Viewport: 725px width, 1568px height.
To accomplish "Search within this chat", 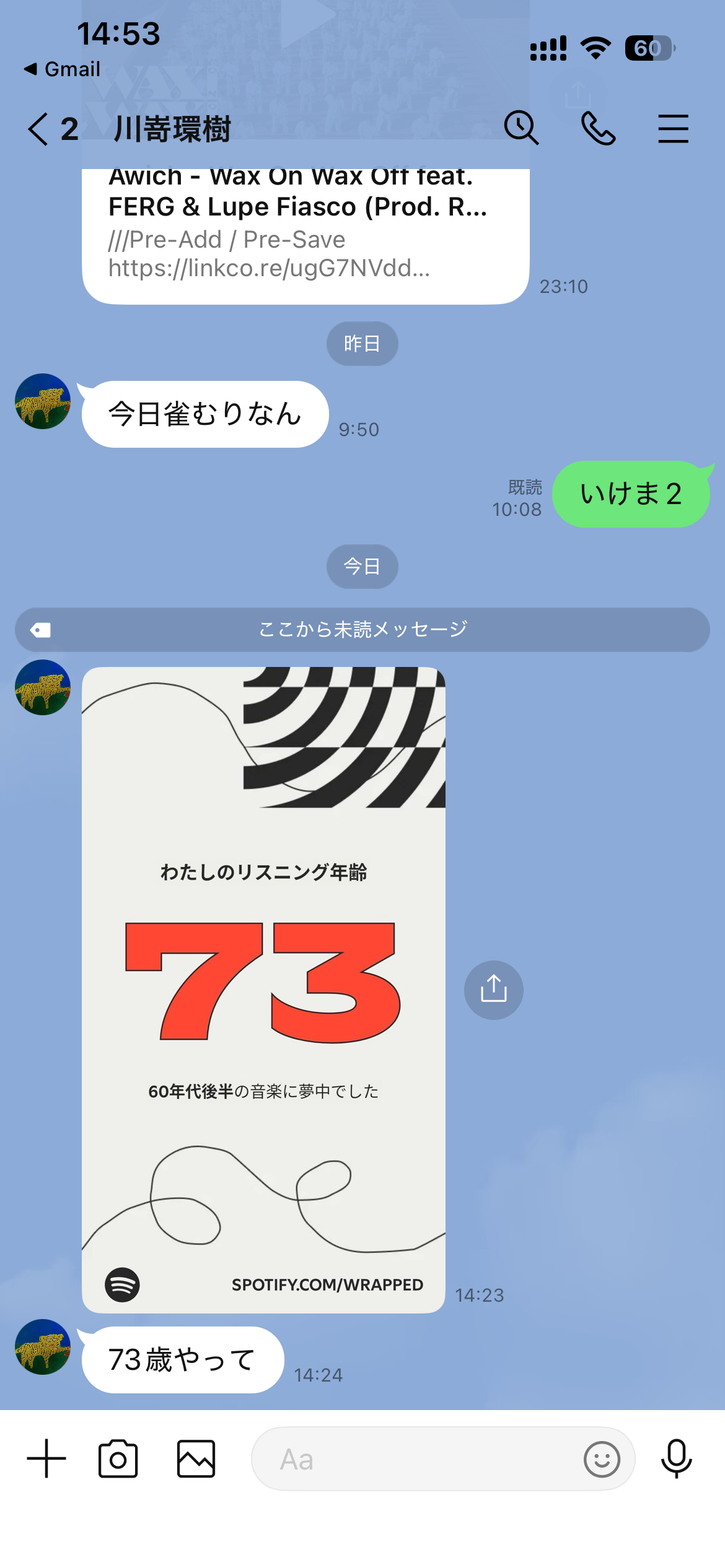I will (x=521, y=128).
